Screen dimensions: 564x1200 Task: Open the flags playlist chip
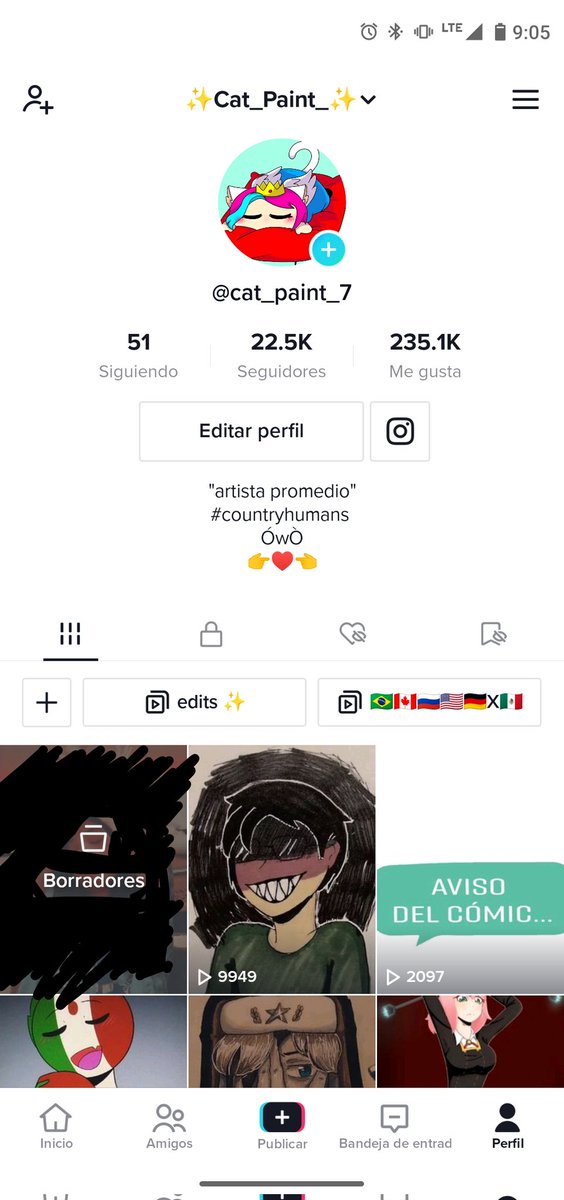(x=429, y=702)
